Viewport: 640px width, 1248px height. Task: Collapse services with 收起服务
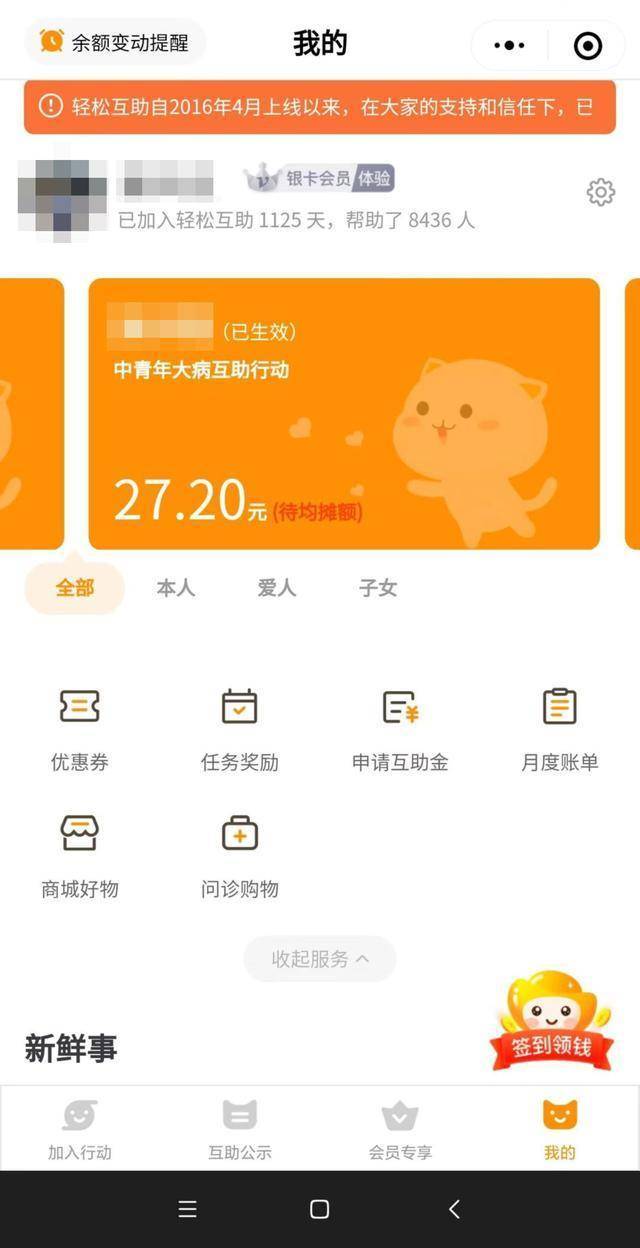click(320, 959)
